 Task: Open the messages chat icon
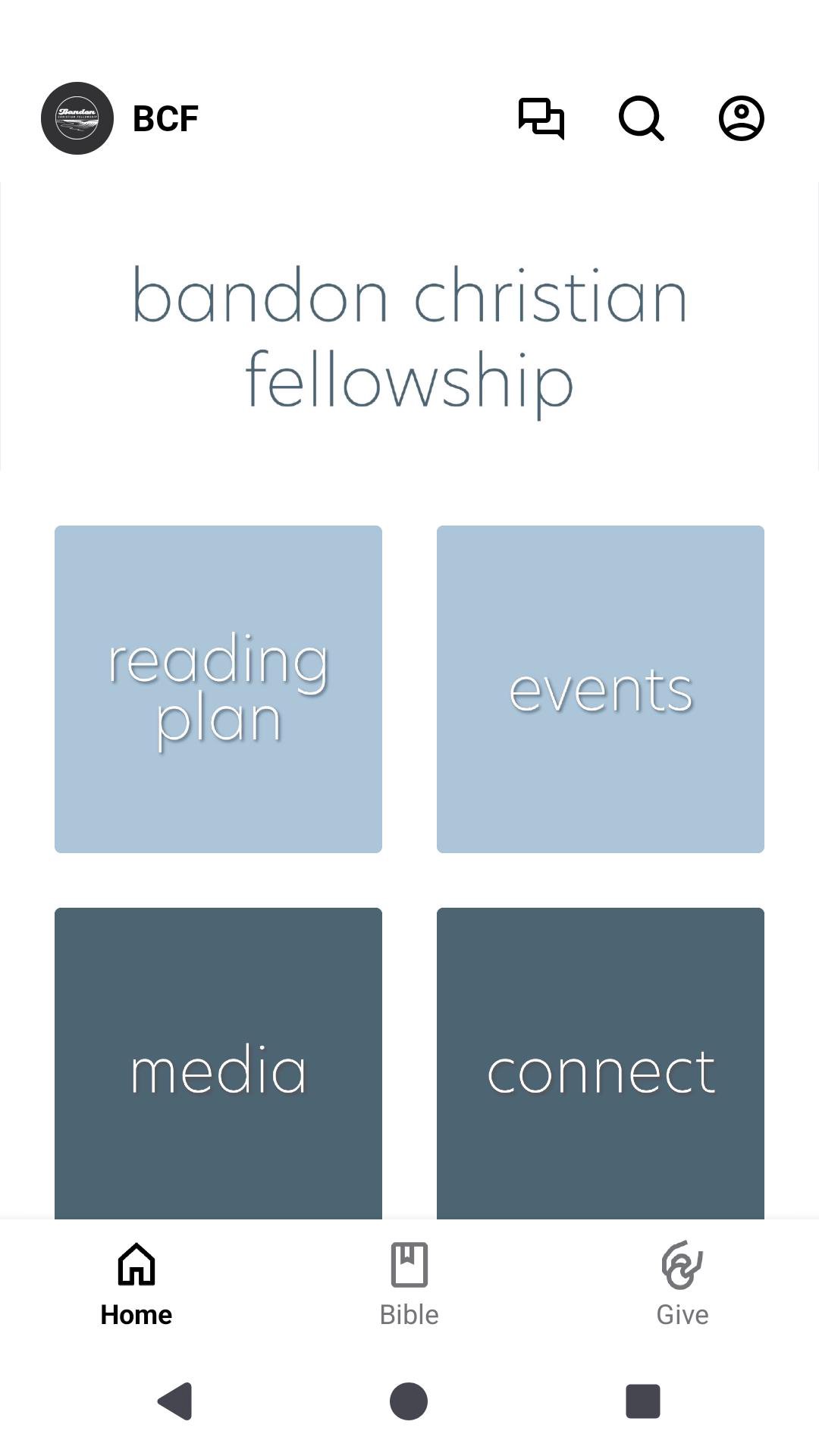coord(541,118)
